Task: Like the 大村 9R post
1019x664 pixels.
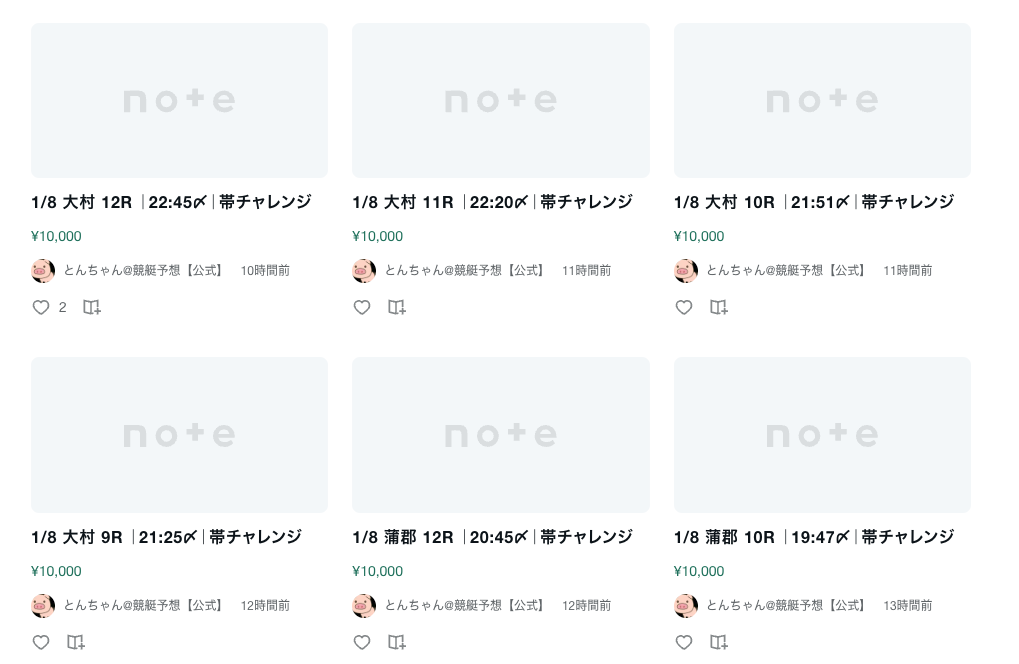Action: 41,642
